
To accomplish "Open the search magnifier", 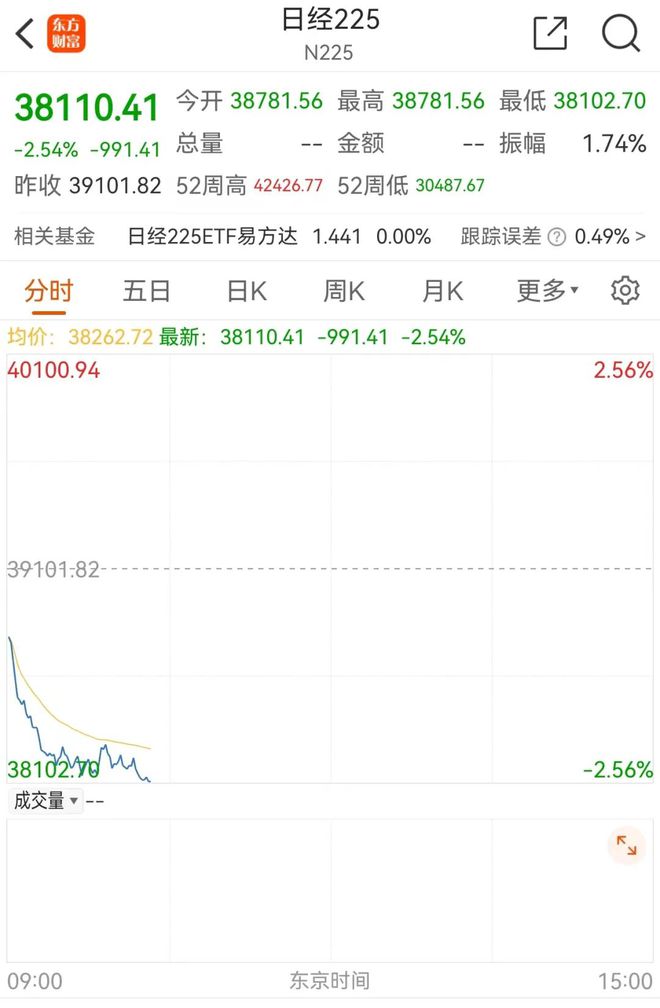I will [621, 34].
